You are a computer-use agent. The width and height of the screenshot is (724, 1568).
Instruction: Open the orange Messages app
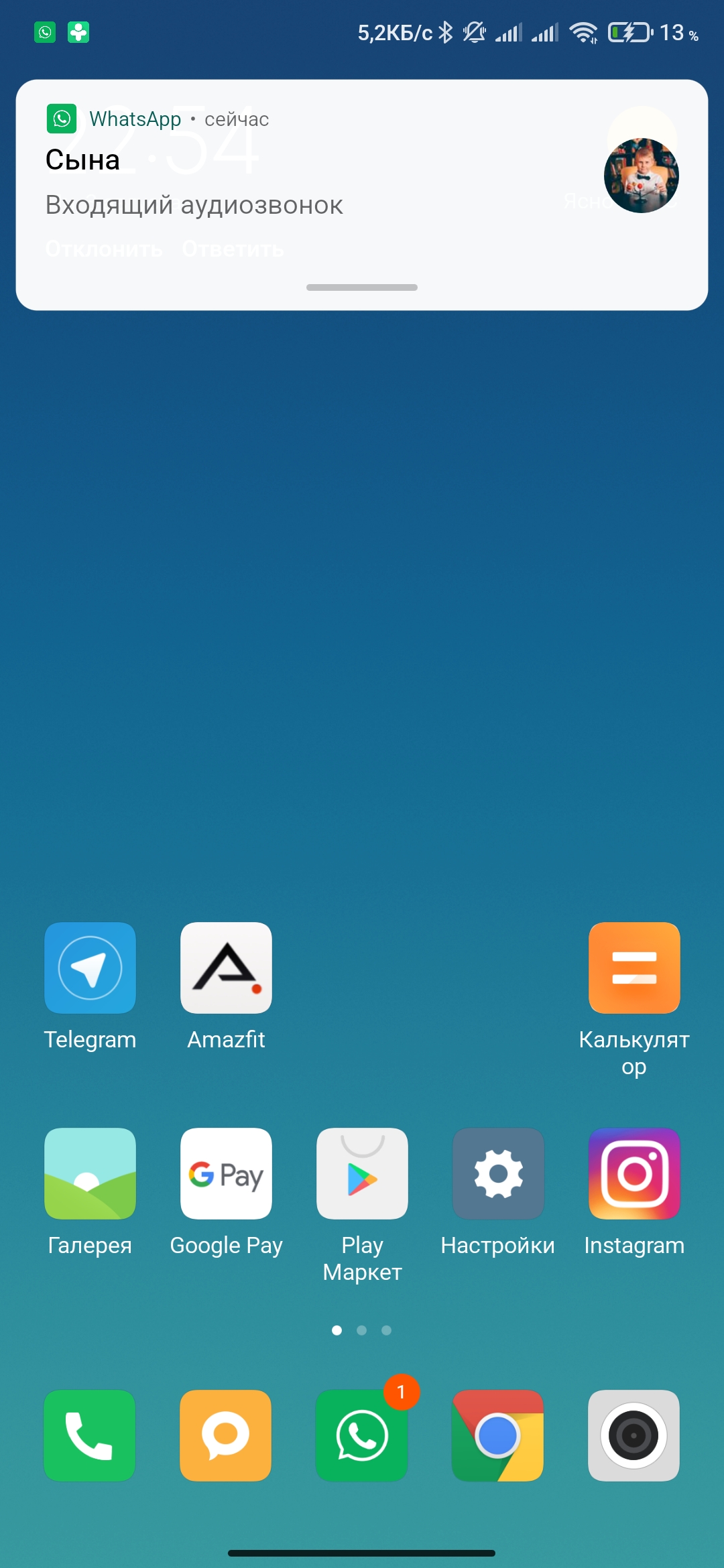pos(226,1435)
